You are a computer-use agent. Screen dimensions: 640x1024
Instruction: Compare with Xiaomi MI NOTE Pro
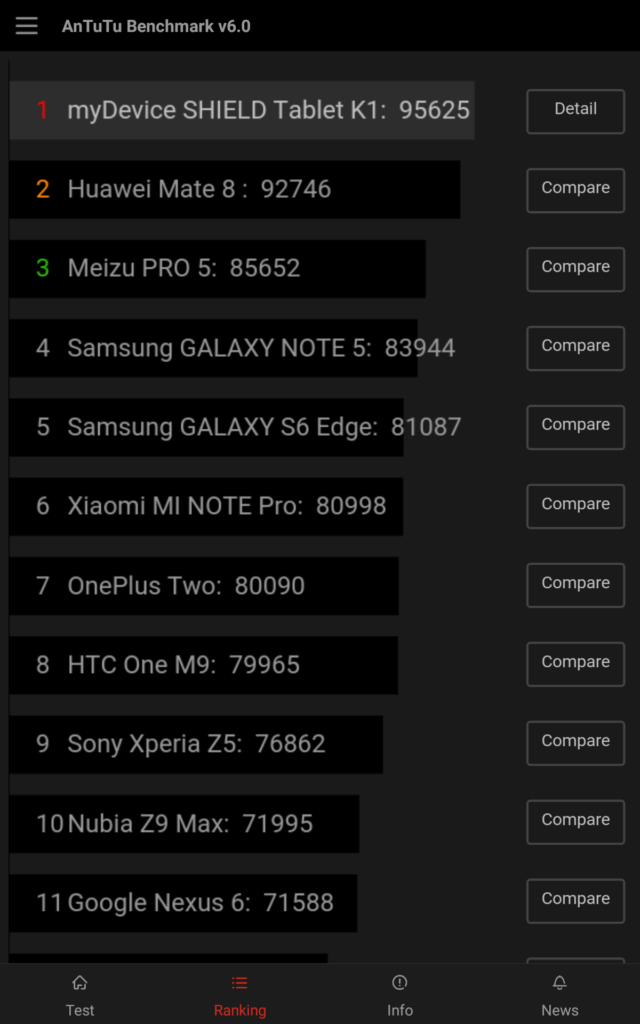point(575,506)
